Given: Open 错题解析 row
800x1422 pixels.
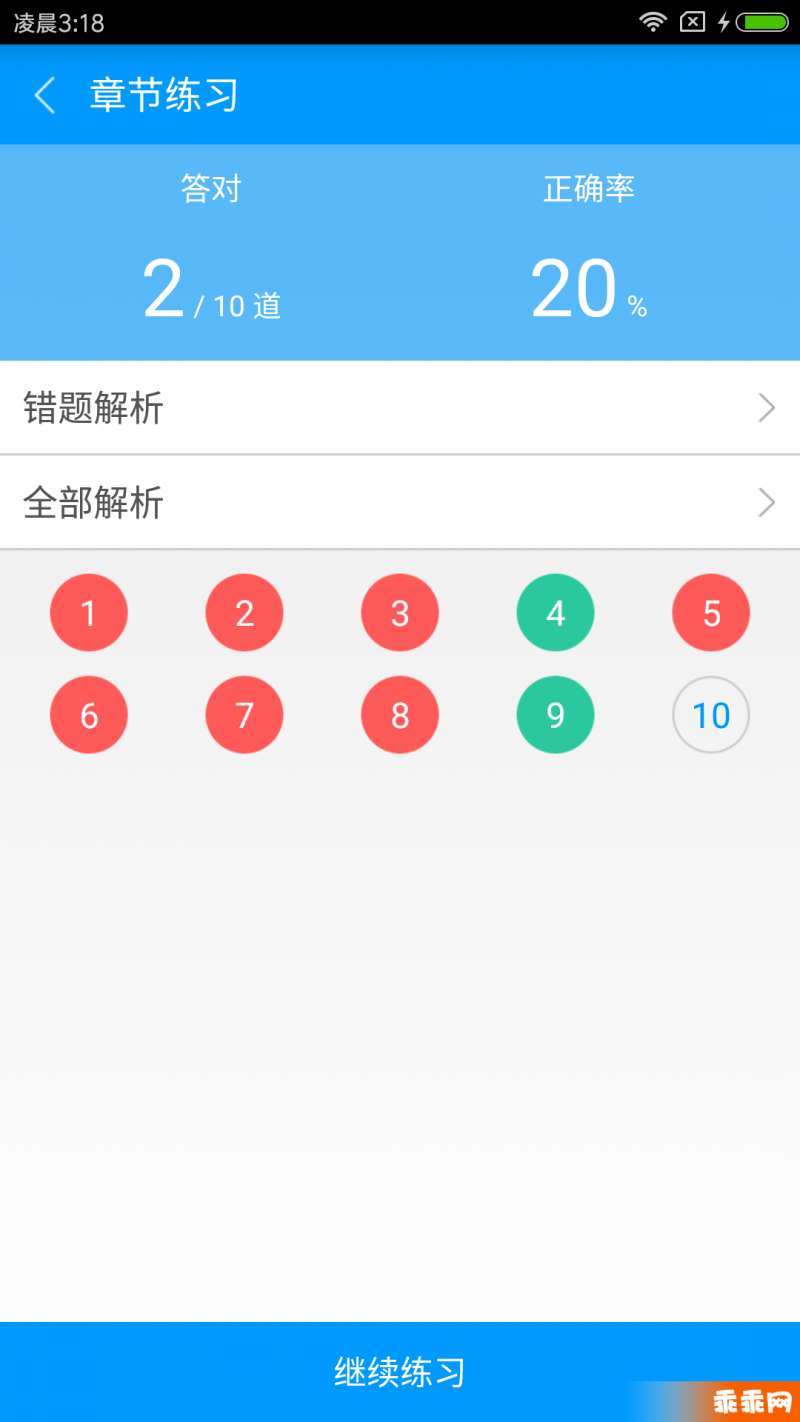Looking at the screenshot, I should [400, 408].
